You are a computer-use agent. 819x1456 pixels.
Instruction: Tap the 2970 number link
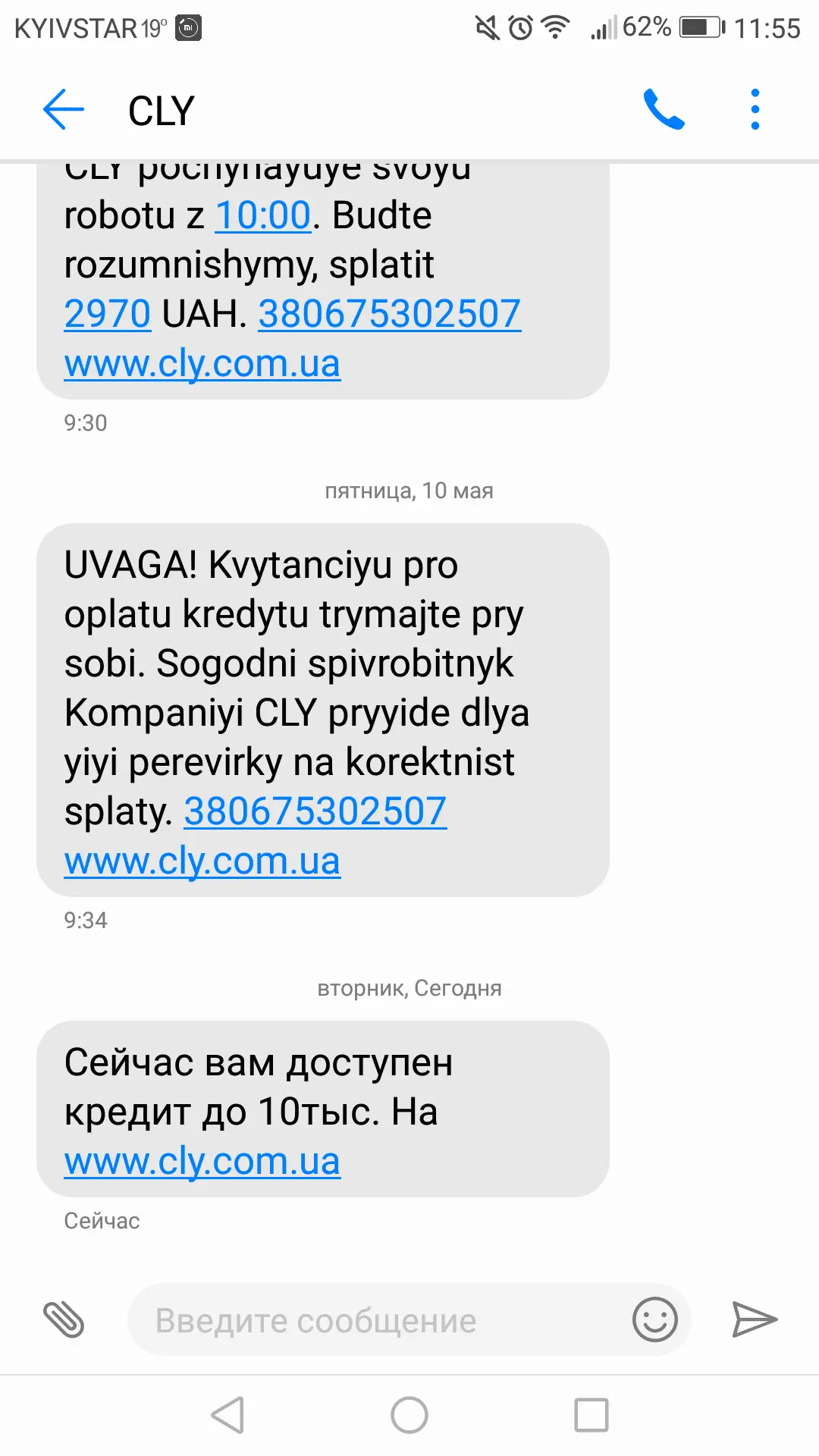coord(108,314)
